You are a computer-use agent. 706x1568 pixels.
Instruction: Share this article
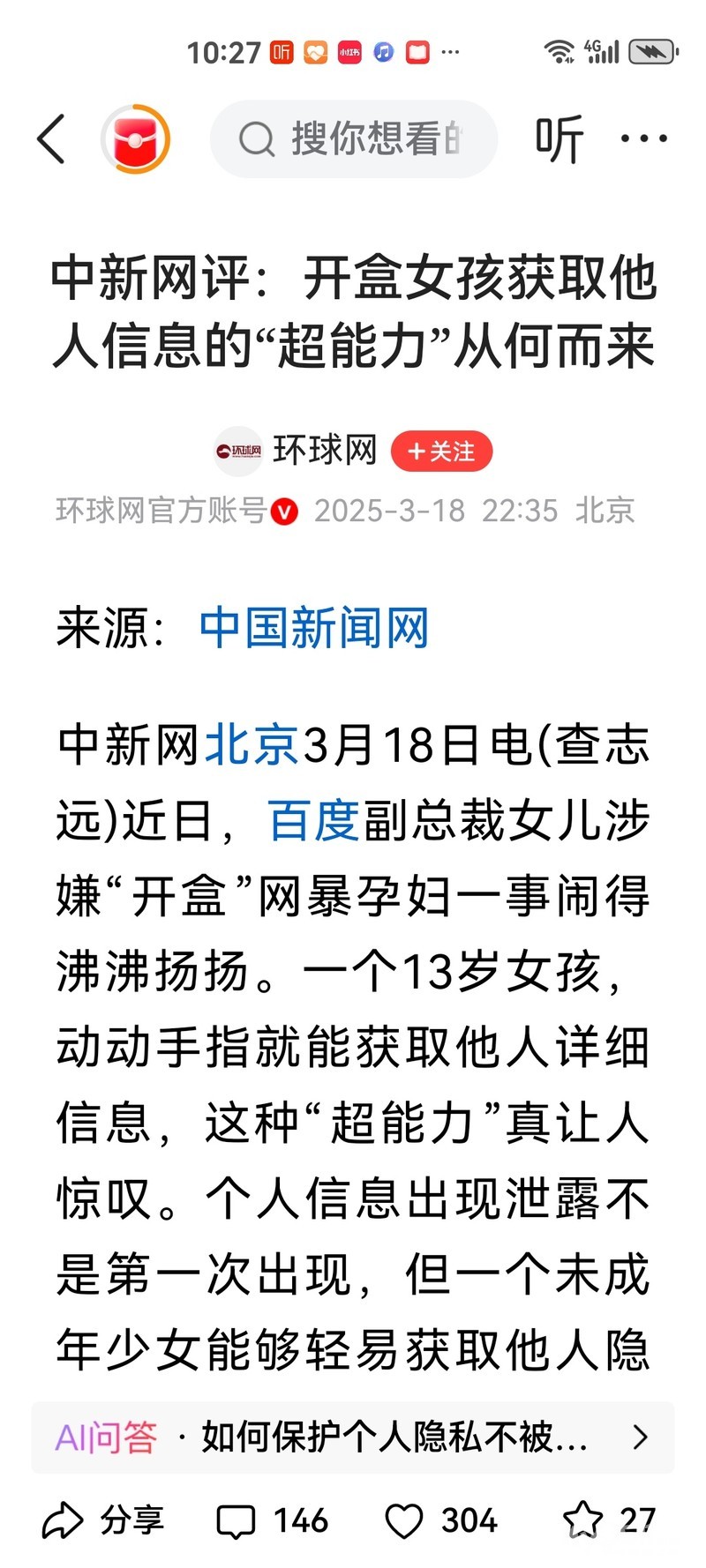tap(103, 1520)
